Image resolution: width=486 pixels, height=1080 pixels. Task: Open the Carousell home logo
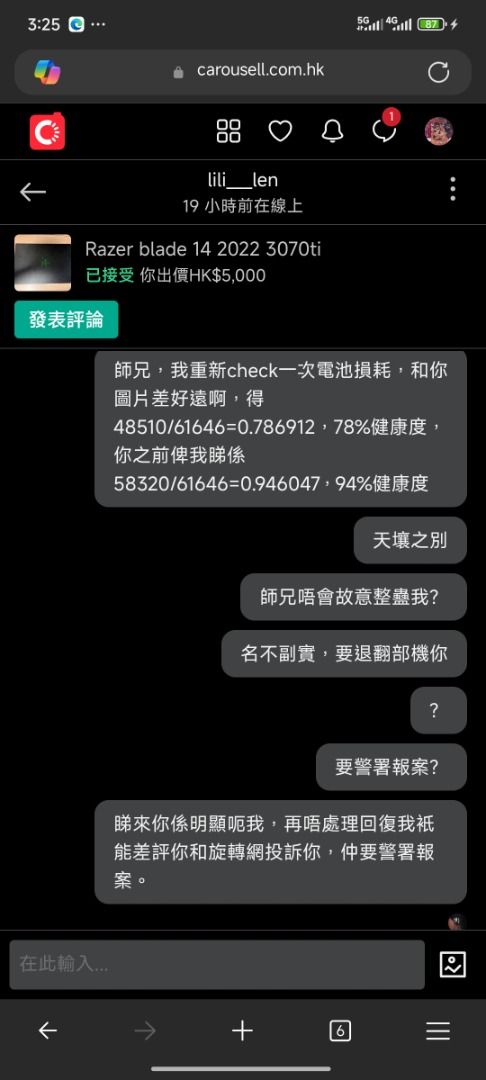[x=47, y=131]
